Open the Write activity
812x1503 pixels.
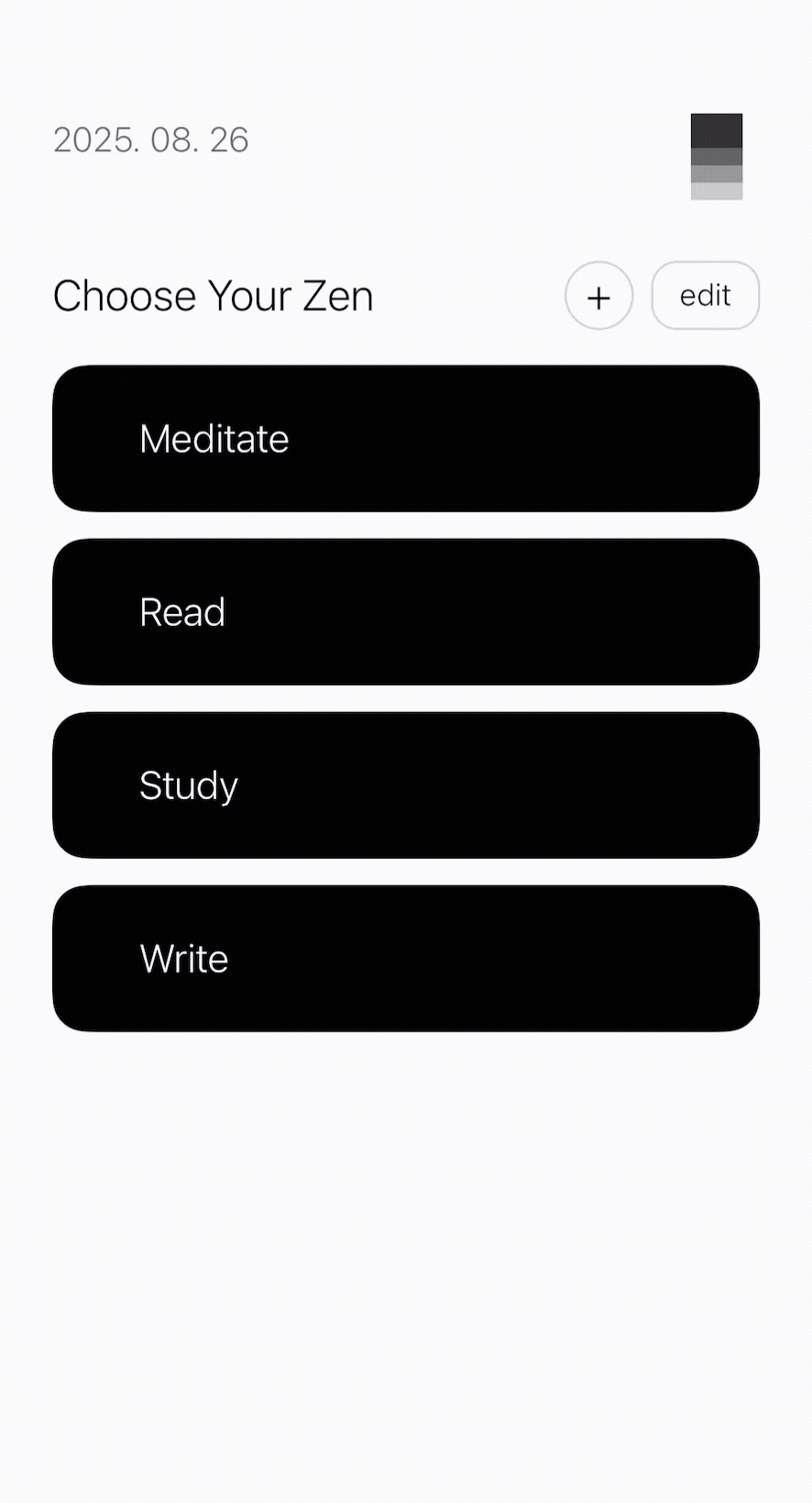coord(405,959)
